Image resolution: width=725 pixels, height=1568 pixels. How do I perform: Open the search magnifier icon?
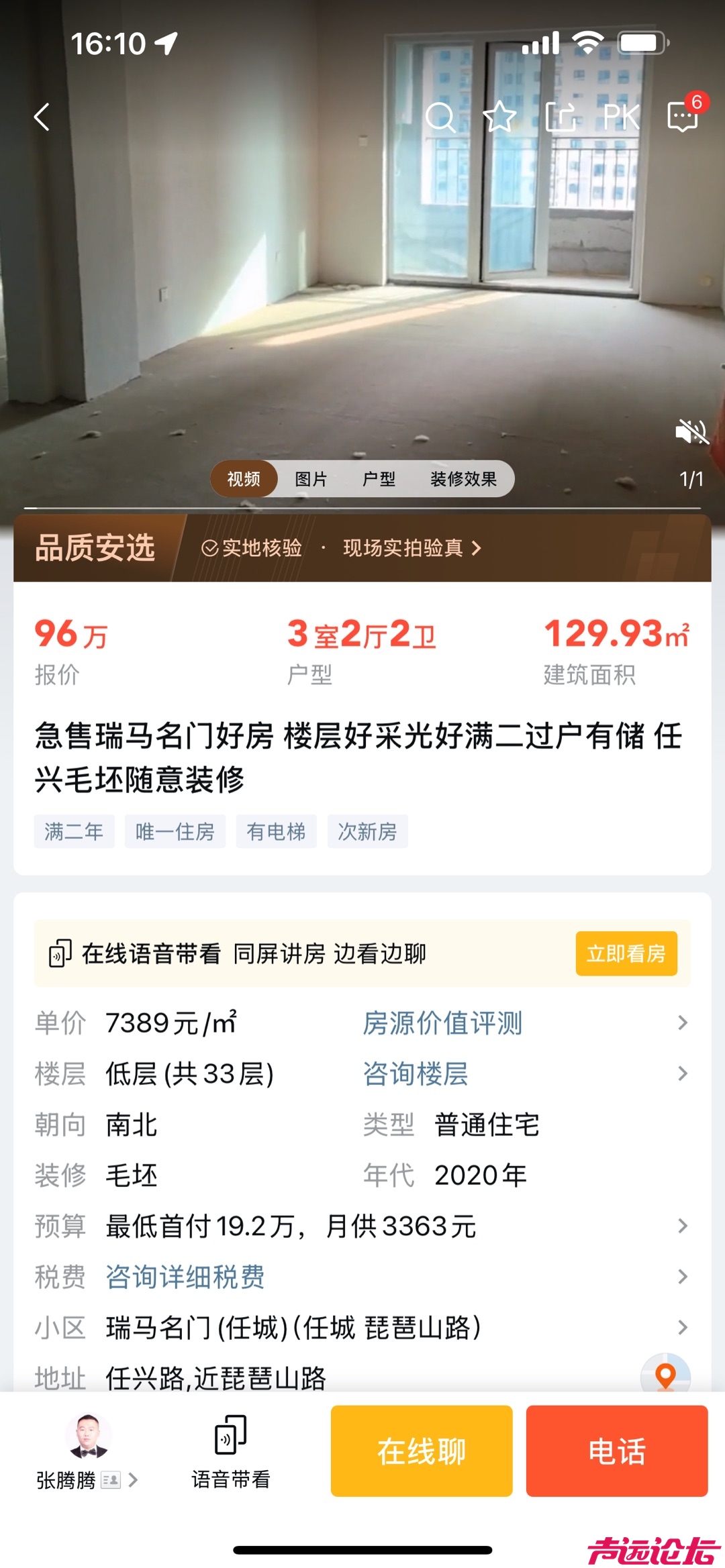440,117
